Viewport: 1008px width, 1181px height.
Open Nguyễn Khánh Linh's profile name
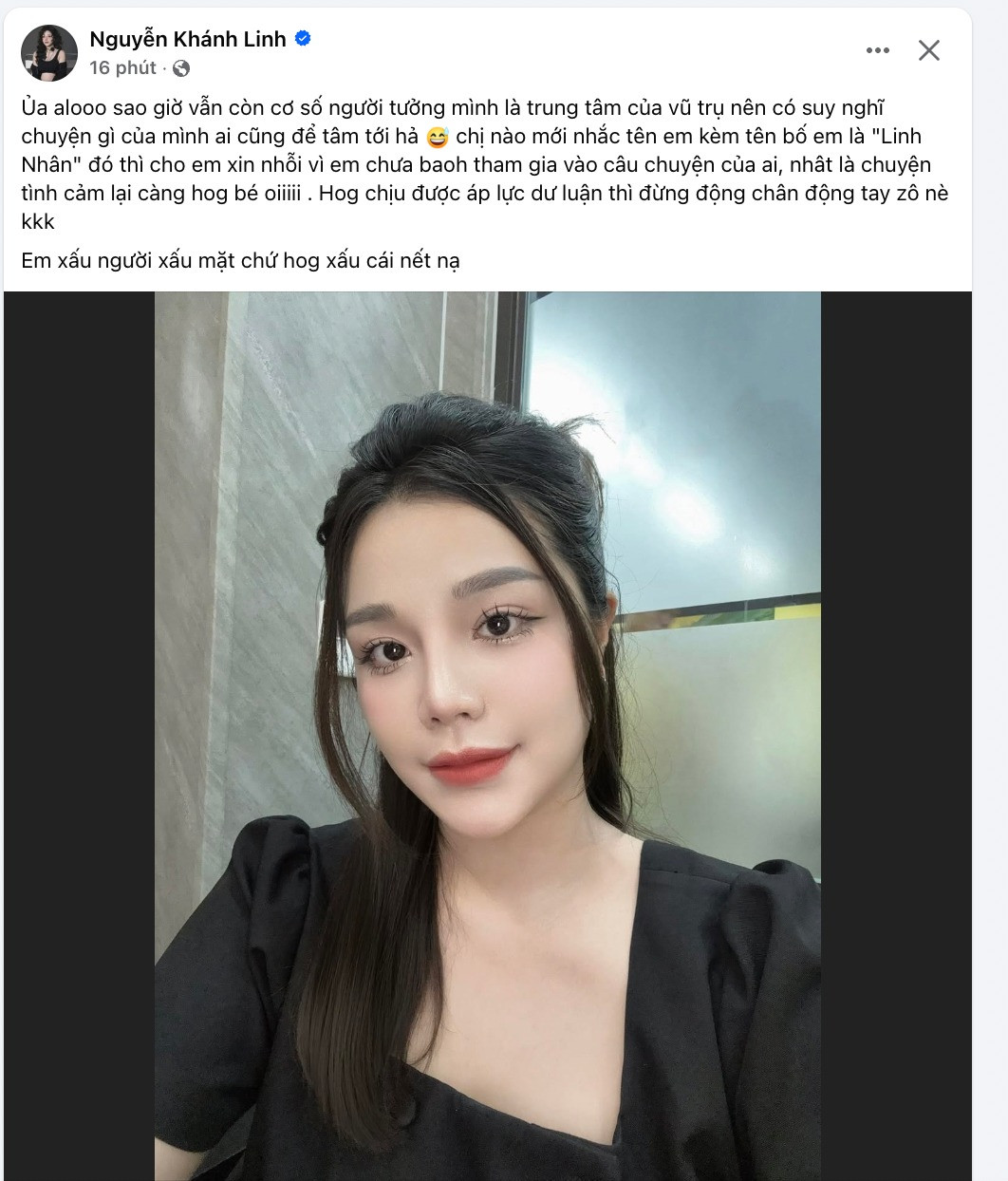pos(188,39)
